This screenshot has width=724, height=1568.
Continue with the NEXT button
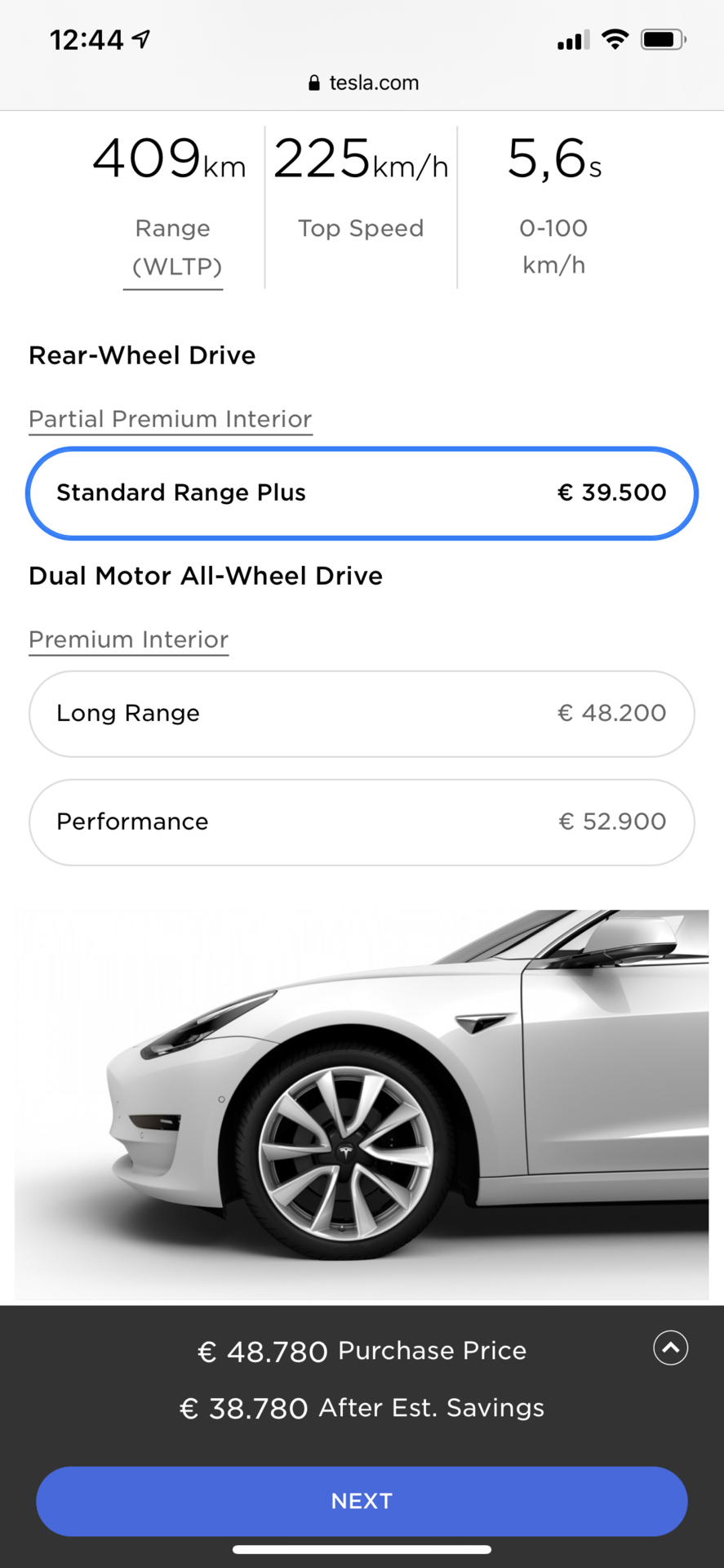[362, 1501]
